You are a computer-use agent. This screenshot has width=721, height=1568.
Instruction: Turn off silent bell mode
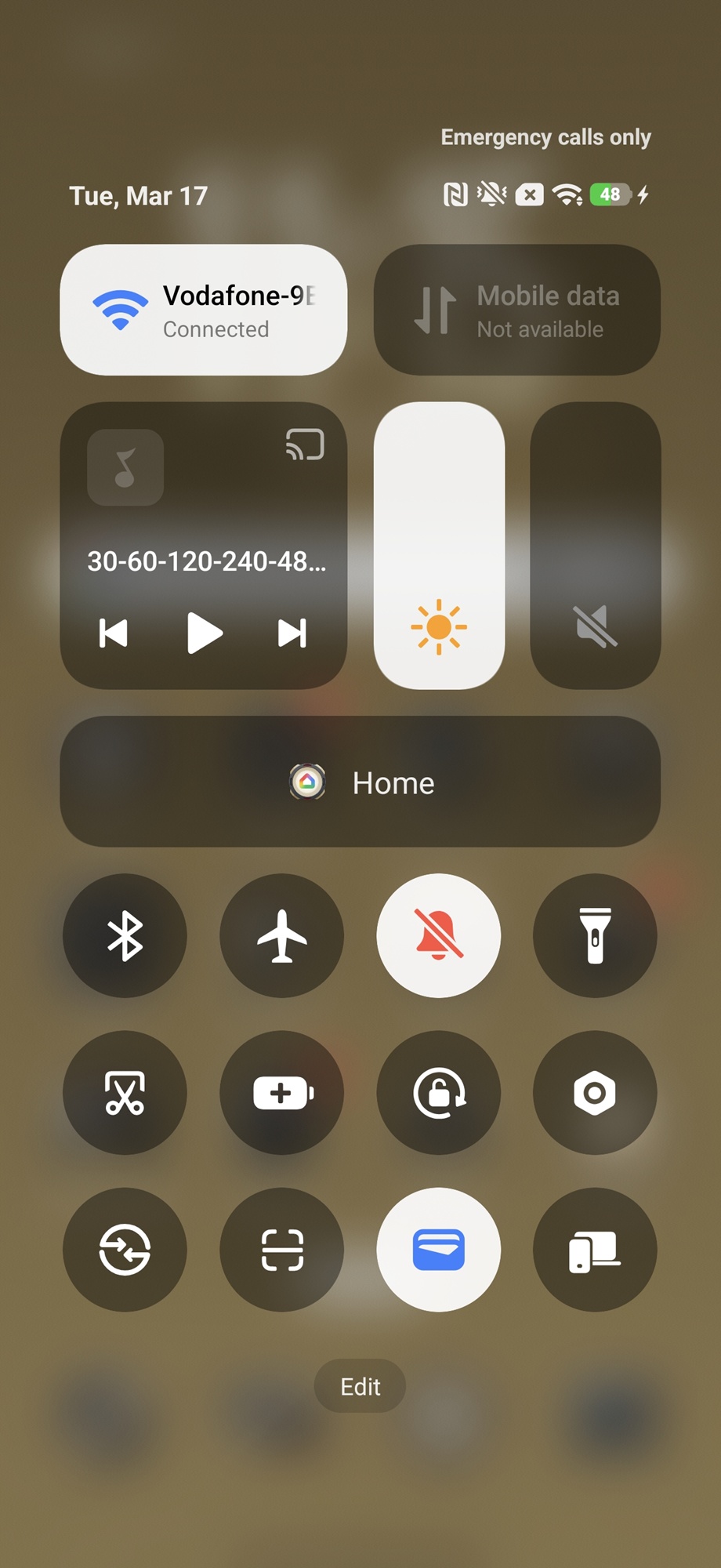[439, 935]
